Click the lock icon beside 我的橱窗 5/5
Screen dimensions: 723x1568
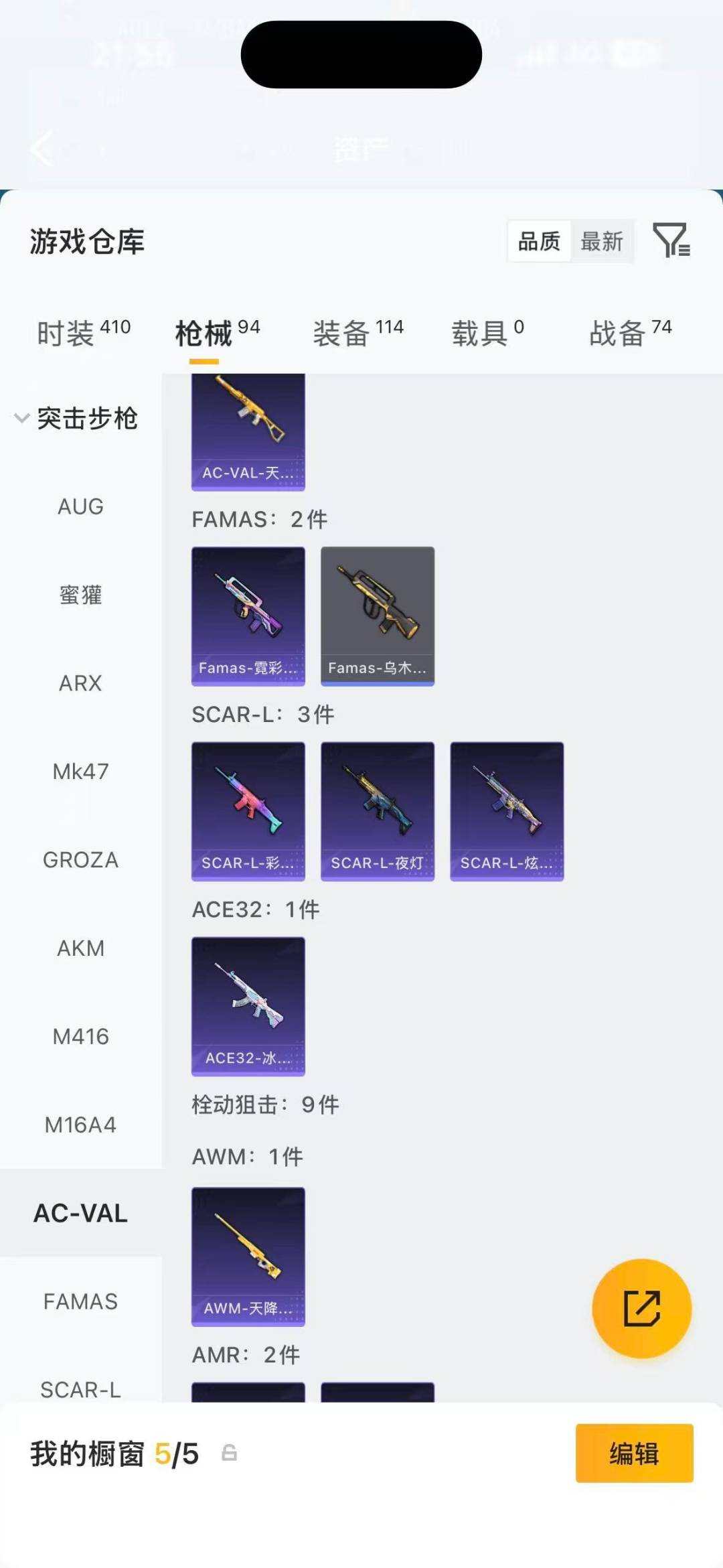coord(231,1453)
